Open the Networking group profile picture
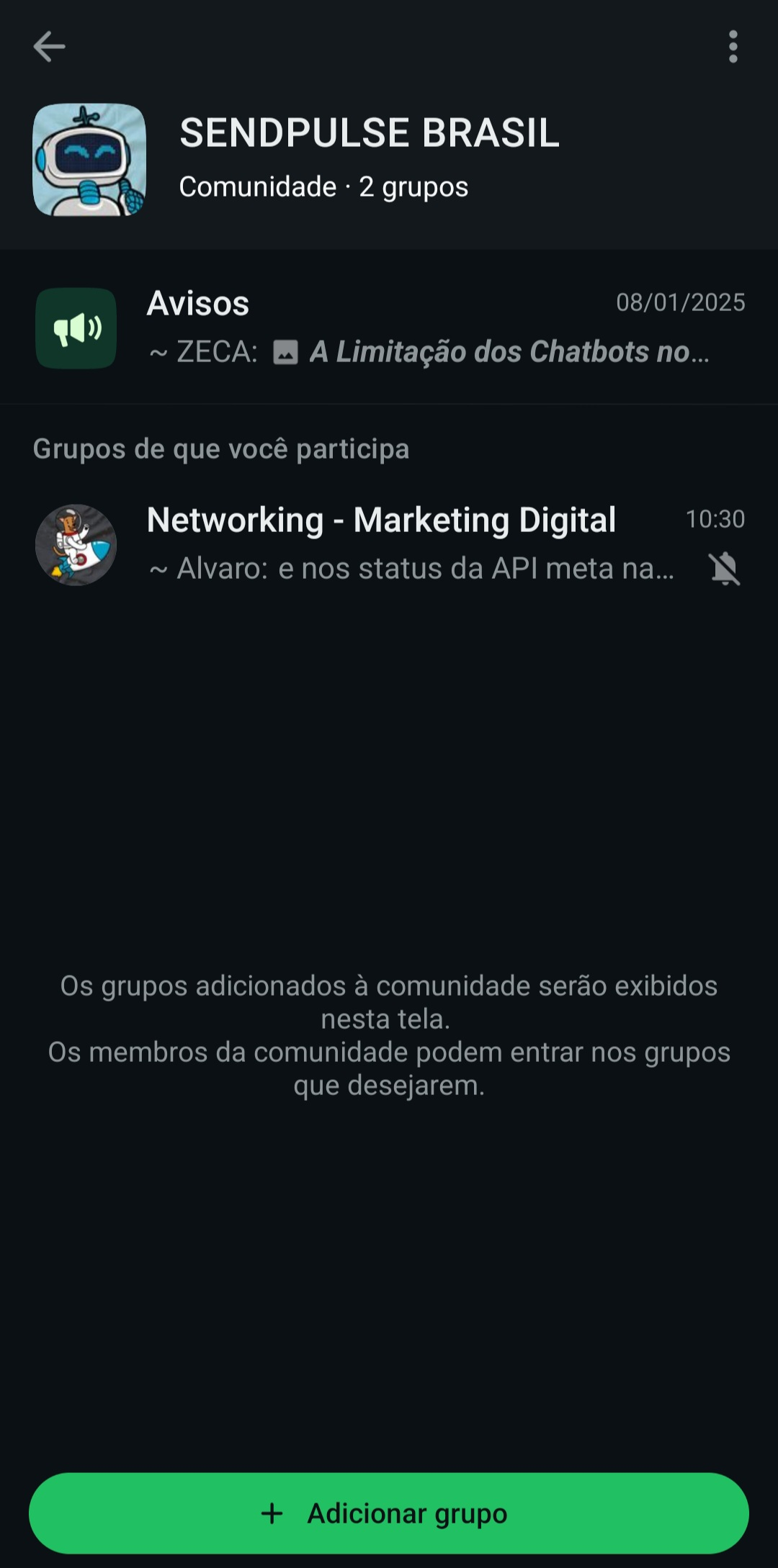778x1568 pixels. pyautogui.click(x=76, y=545)
